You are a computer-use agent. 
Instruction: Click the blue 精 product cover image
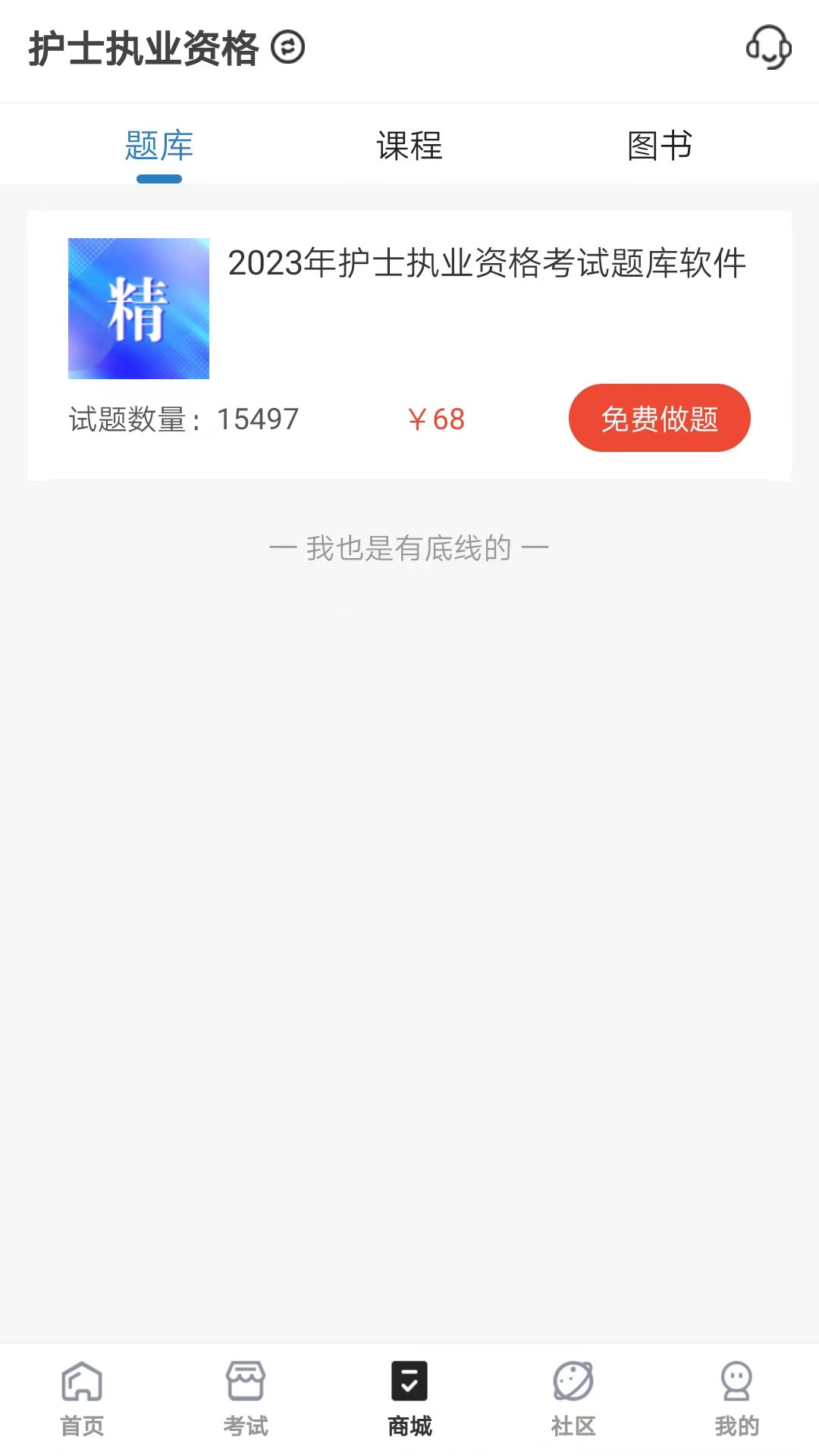coord(140,309)
